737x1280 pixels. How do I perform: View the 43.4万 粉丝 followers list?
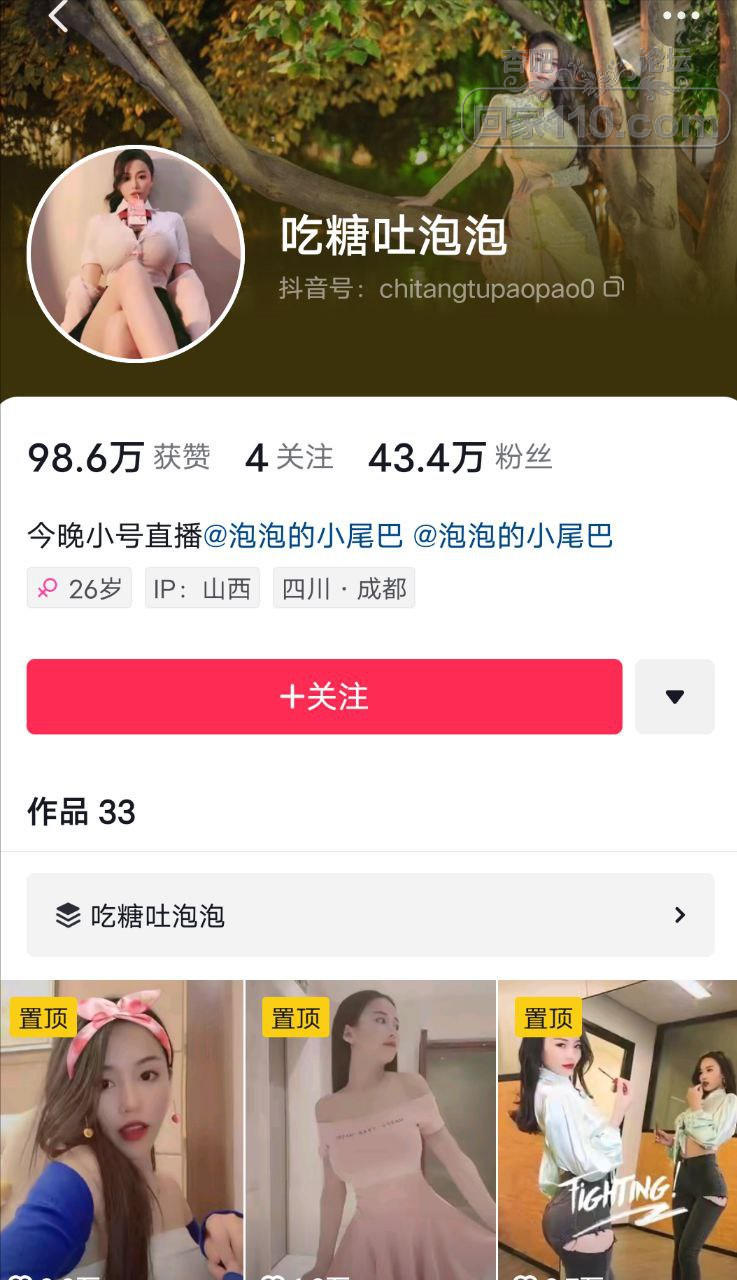click(x=459, y=458)
